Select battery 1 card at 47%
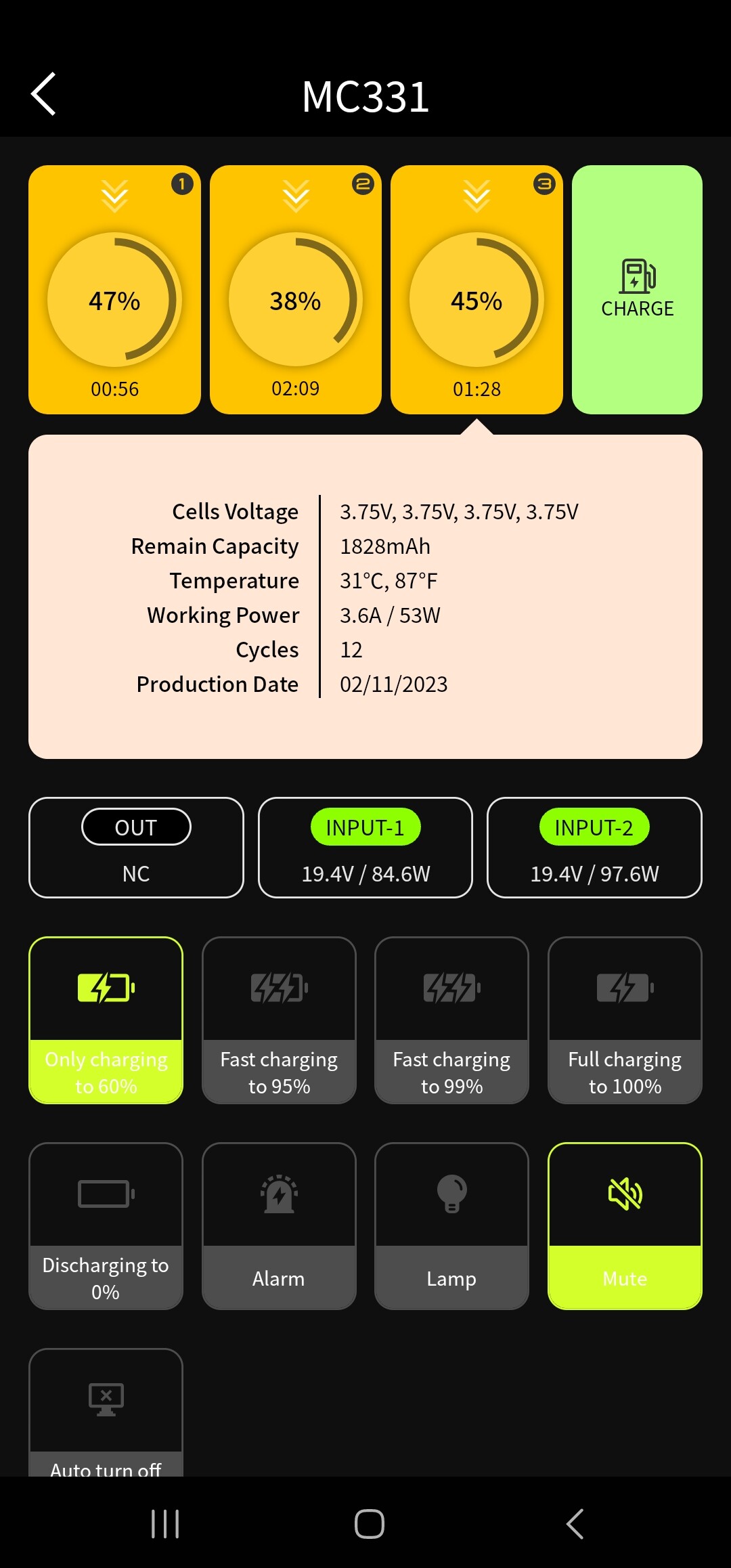Viewport: 731px width, 1568px height. click(114, 289)
